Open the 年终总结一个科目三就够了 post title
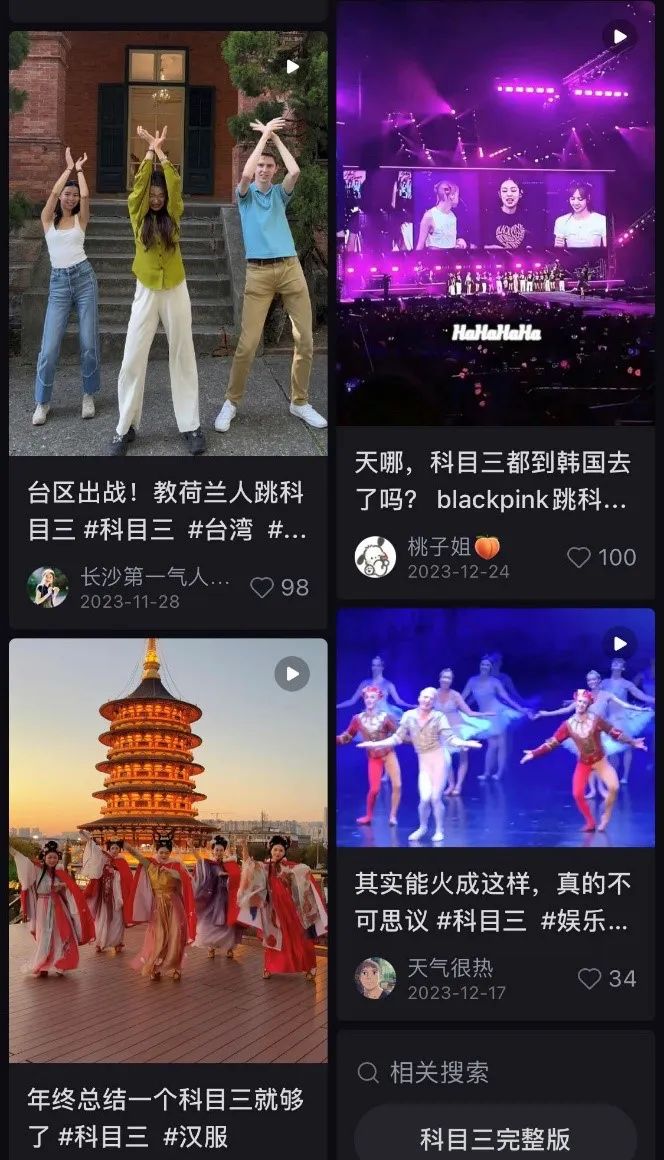664x1160 pixels. pos(166,1118)
